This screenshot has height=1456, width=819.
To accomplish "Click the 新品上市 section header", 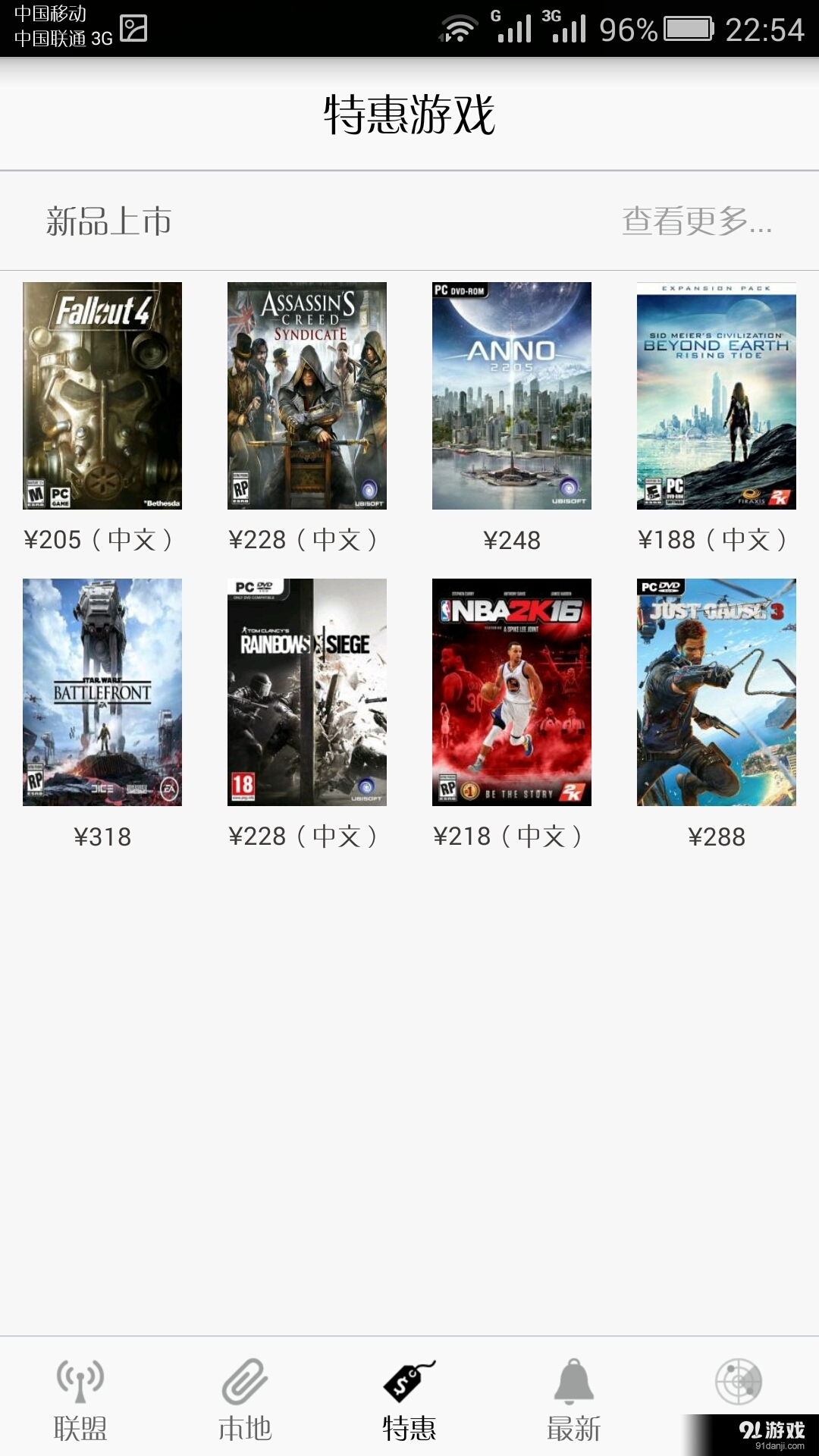I will pos(108,222).
